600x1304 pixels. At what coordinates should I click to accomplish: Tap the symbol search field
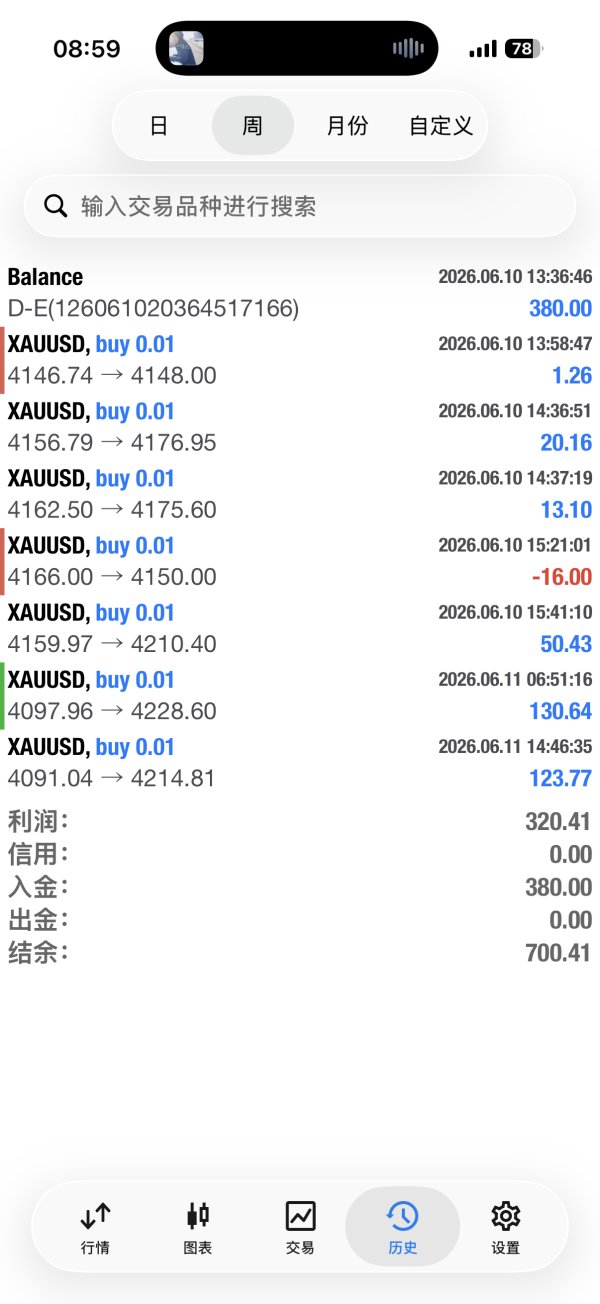tap(300, 206)
